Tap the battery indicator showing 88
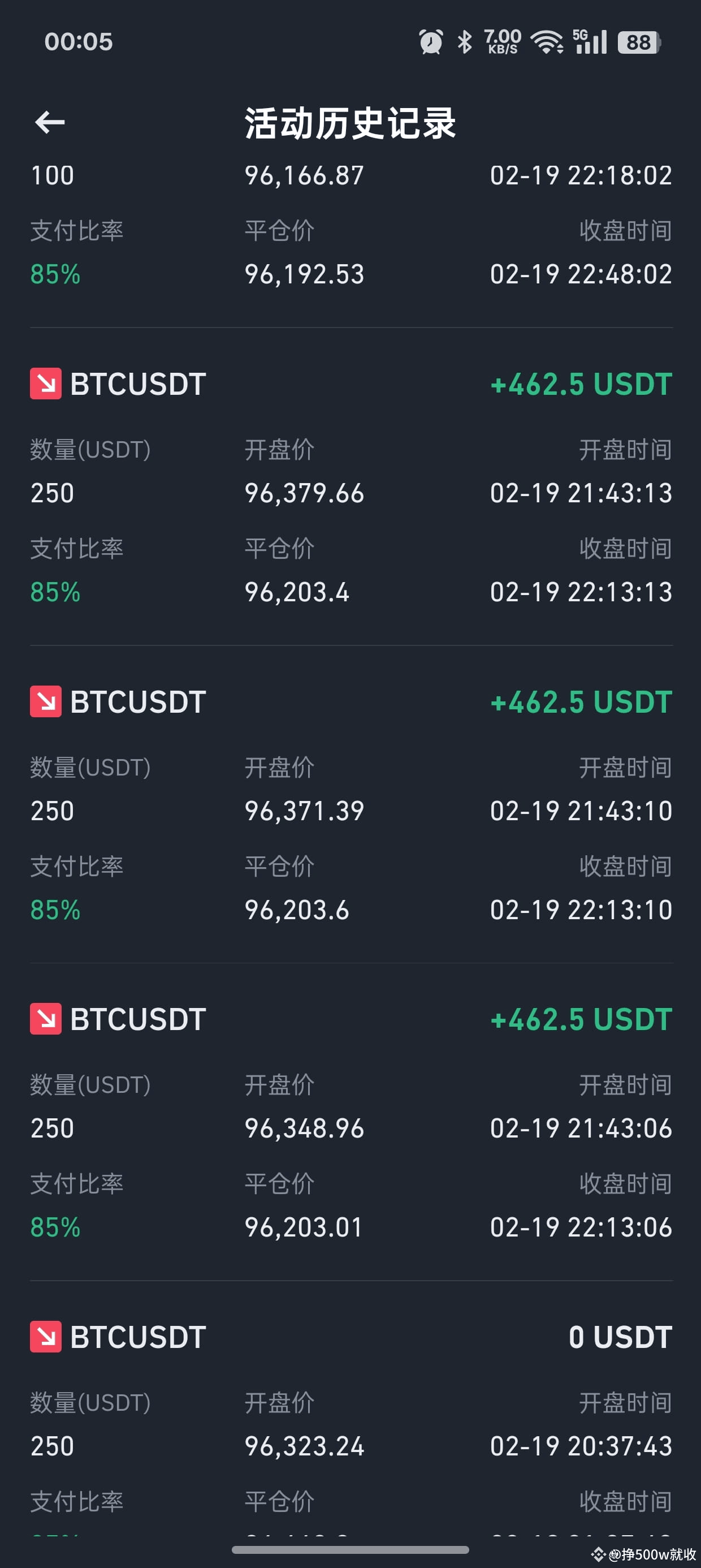701x1568 pixels. [637, 41]
